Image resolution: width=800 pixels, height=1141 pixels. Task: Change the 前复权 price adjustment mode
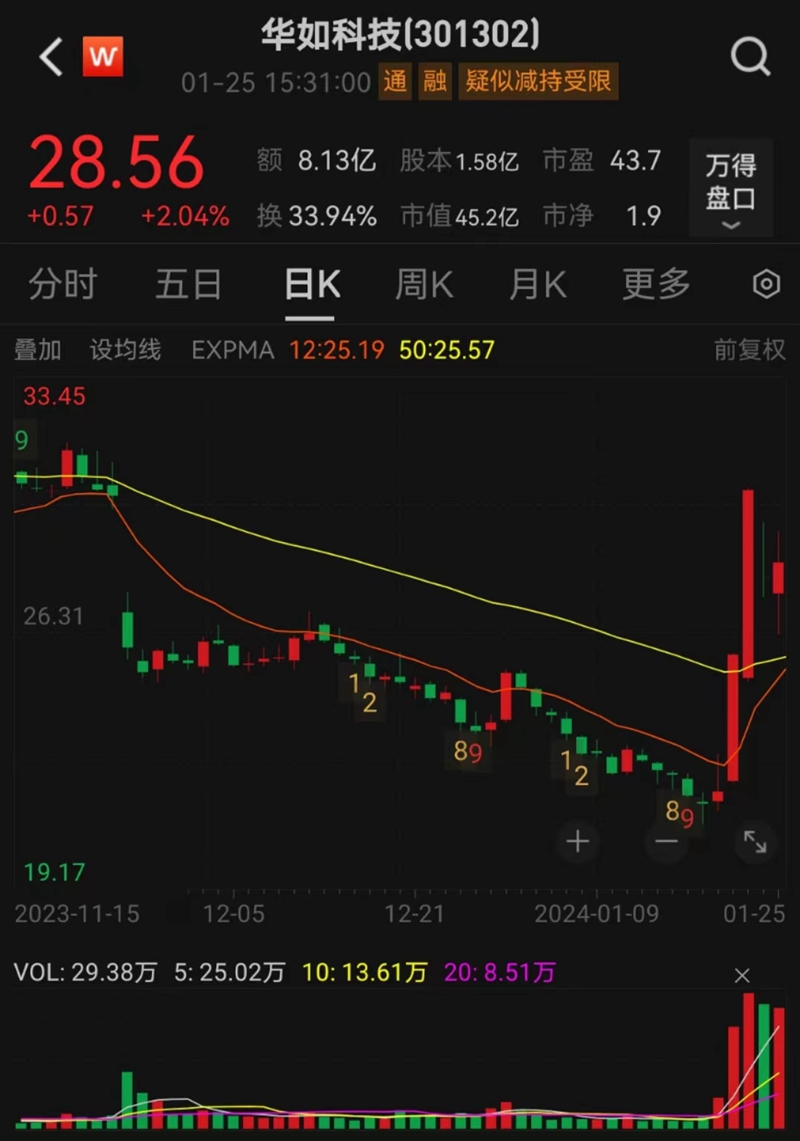point(750,350)
